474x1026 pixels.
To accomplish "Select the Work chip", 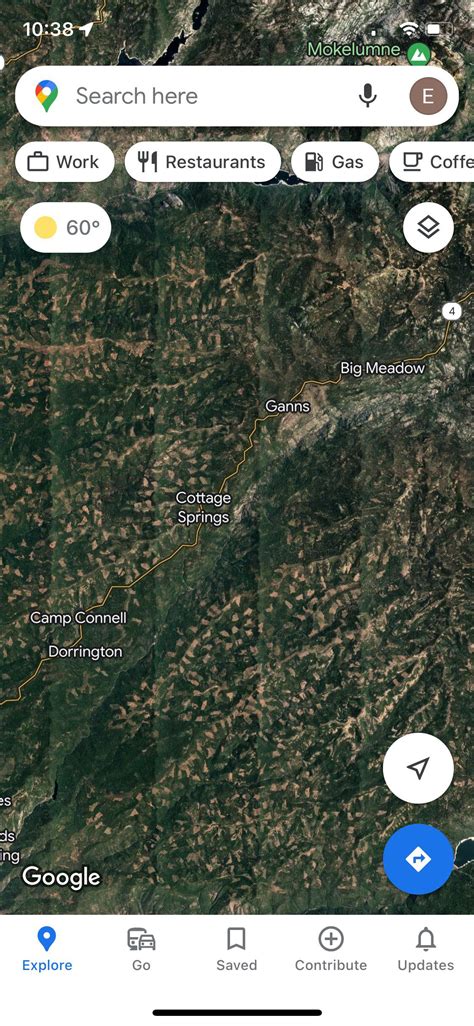I will pyautogui.click(x=65, y=162).
